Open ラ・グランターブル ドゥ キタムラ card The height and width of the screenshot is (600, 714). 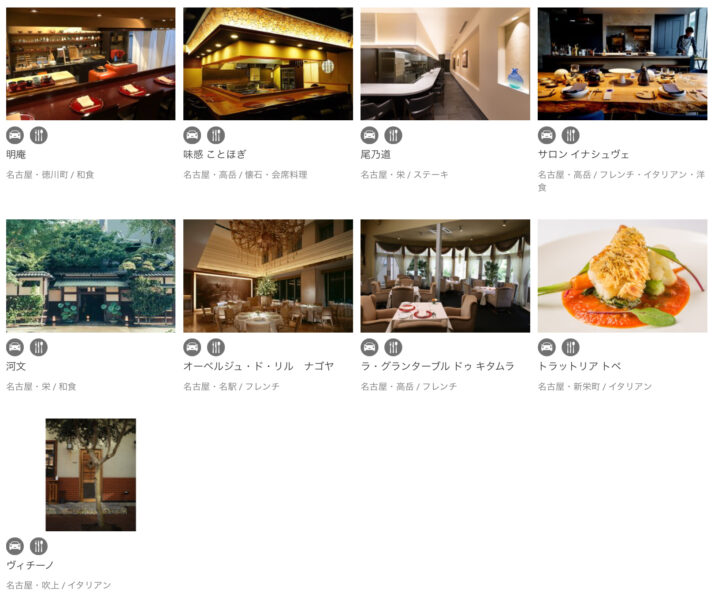[445, 276]
